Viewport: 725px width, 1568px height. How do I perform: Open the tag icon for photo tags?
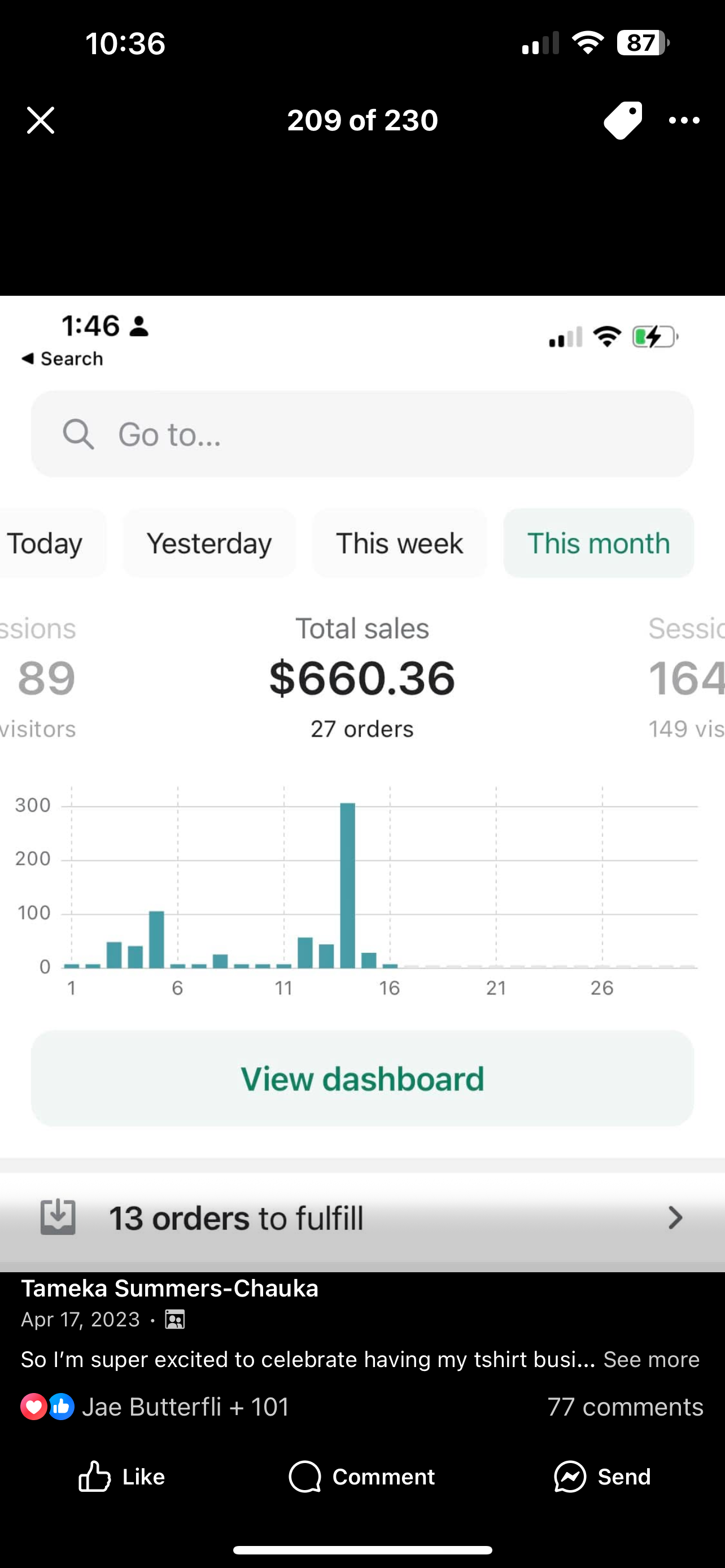623,121
